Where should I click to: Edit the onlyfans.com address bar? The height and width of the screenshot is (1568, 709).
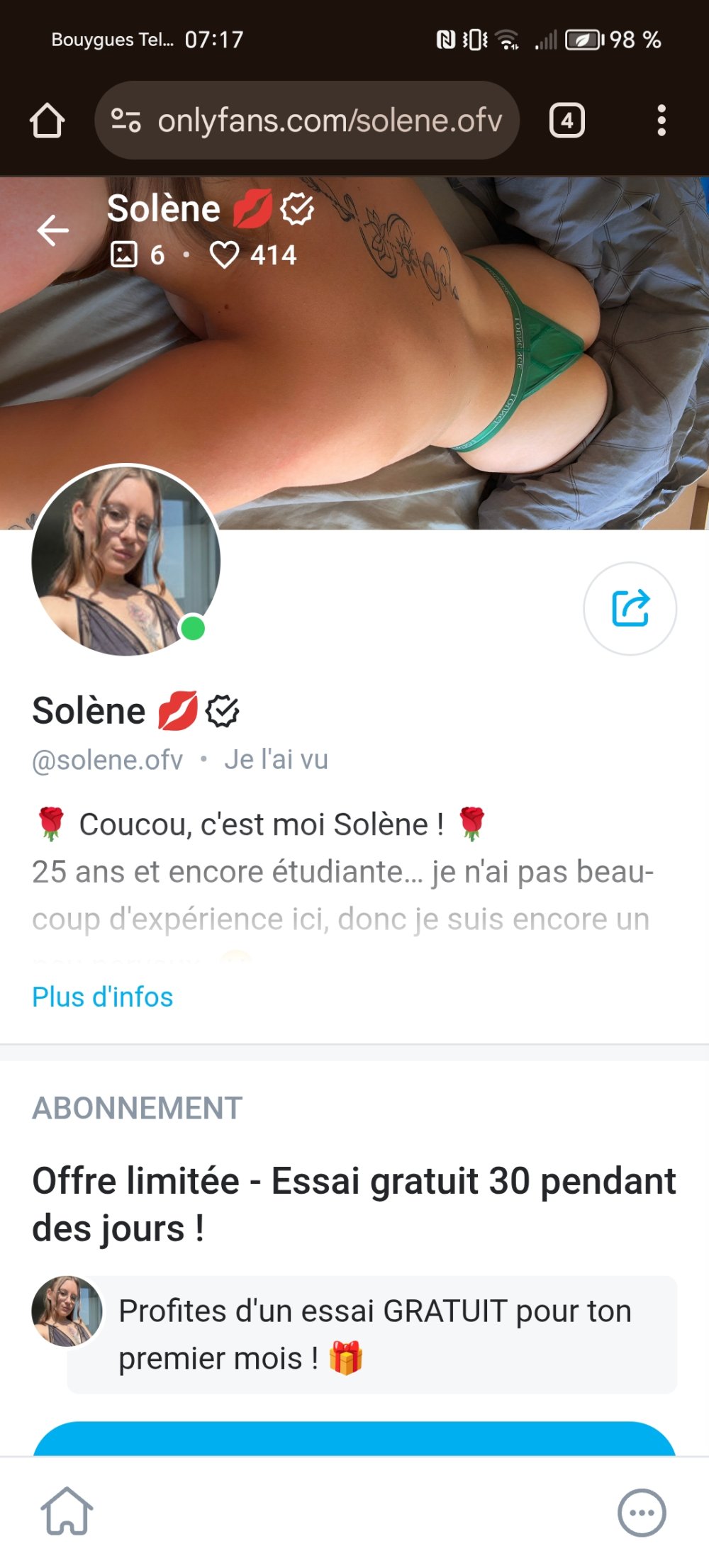(329, 121)
